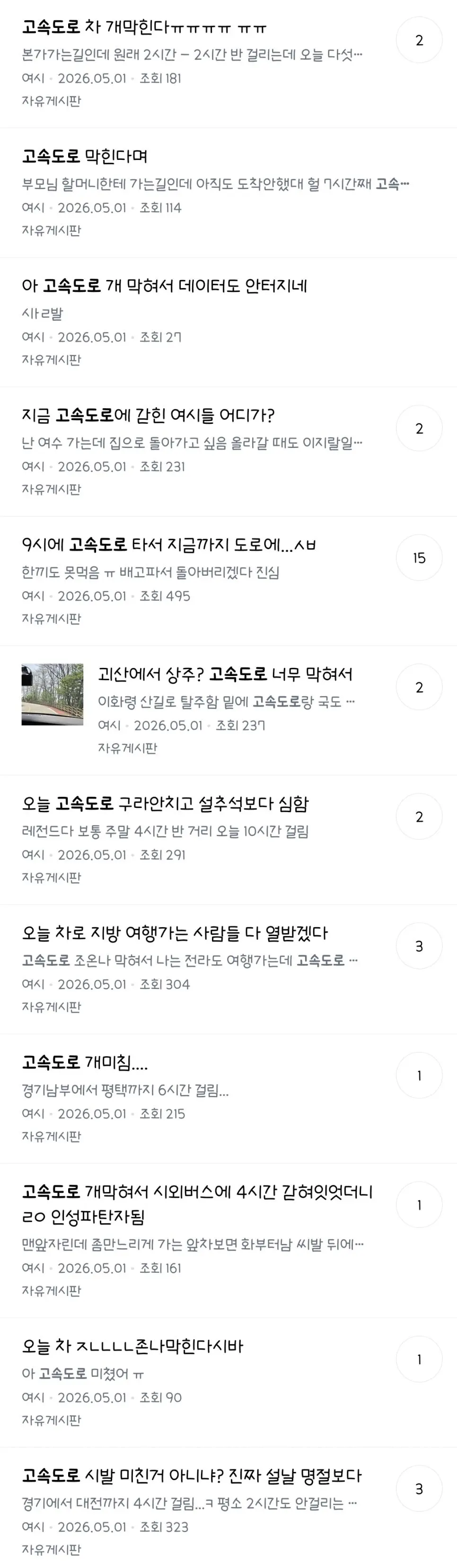Open the '괴산에서 상주?' post thumbnail image

(53, 694)
